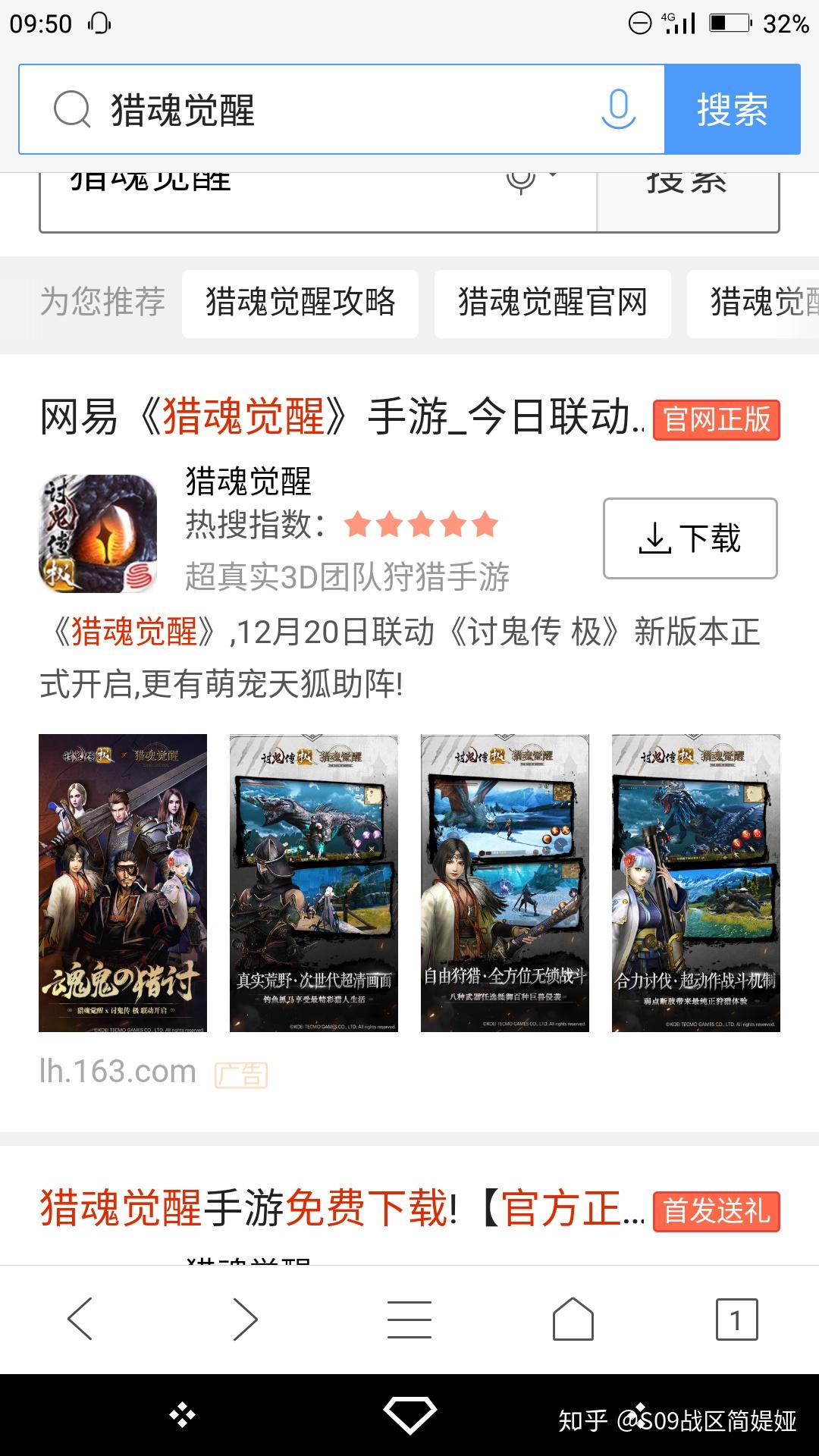Start voice input with the microphone icon
This screenshot has width=819, height=1456.
coord(618,110)
